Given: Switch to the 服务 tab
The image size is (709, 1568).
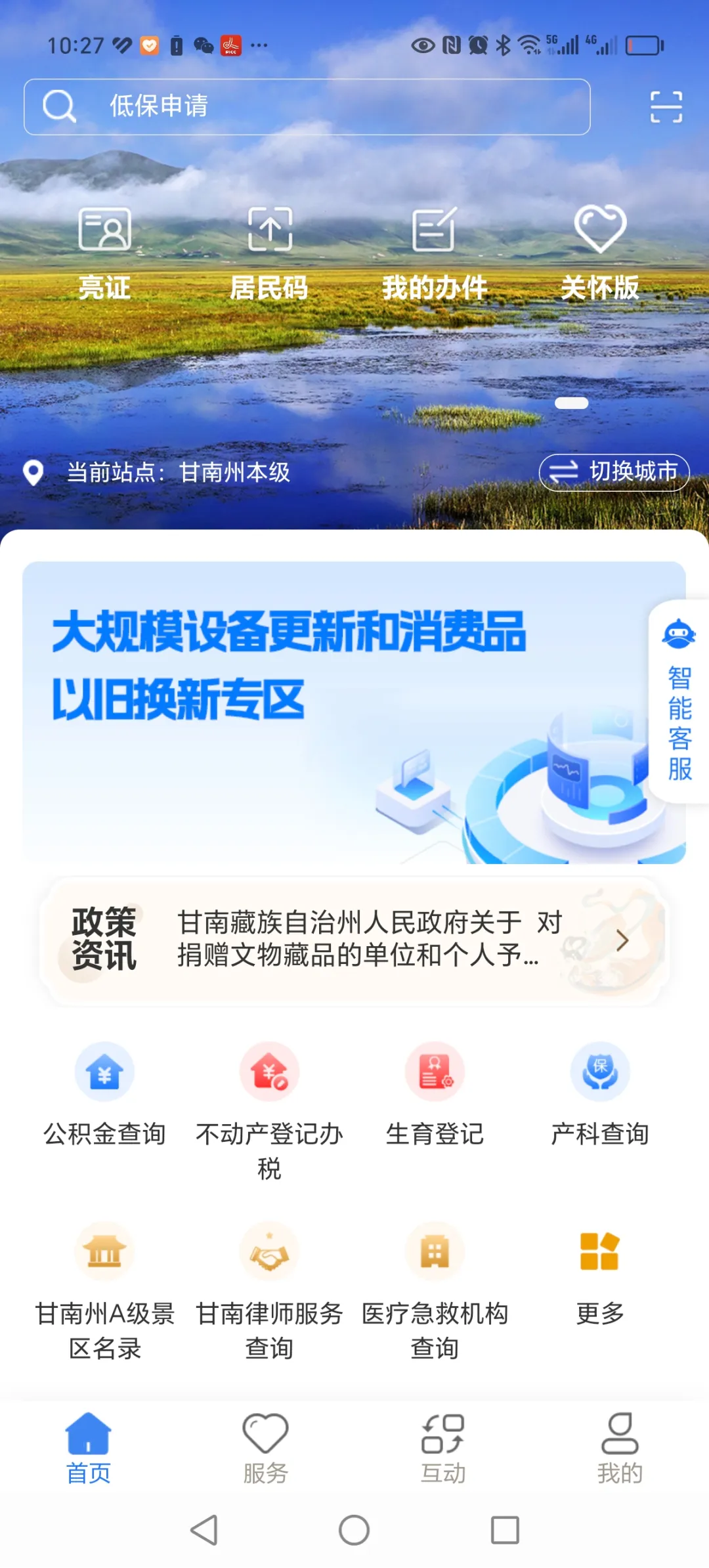Looking at the screenshot, I should (265, 1448).
